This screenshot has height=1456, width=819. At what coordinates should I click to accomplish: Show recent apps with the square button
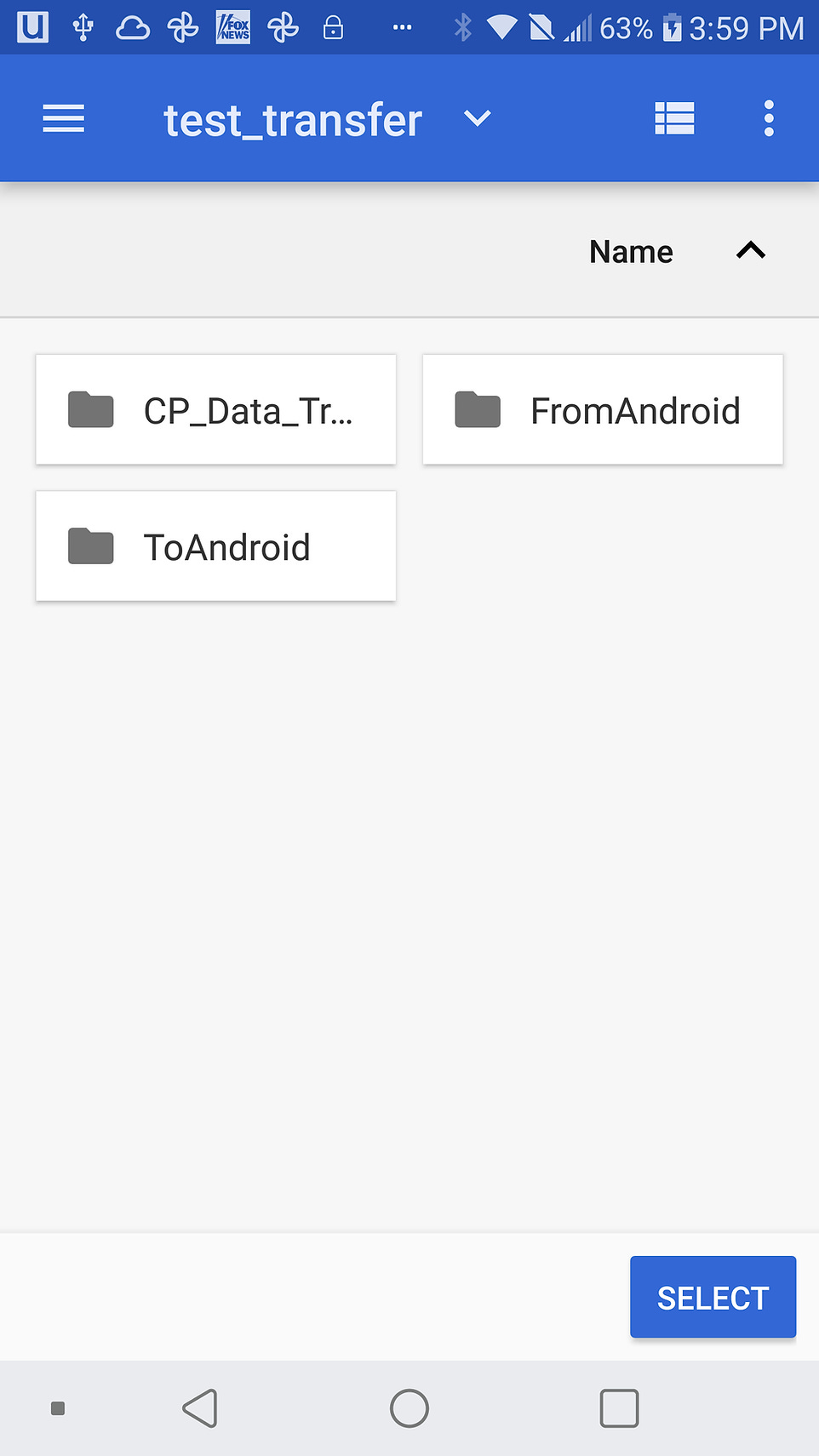click(619, 1408)
